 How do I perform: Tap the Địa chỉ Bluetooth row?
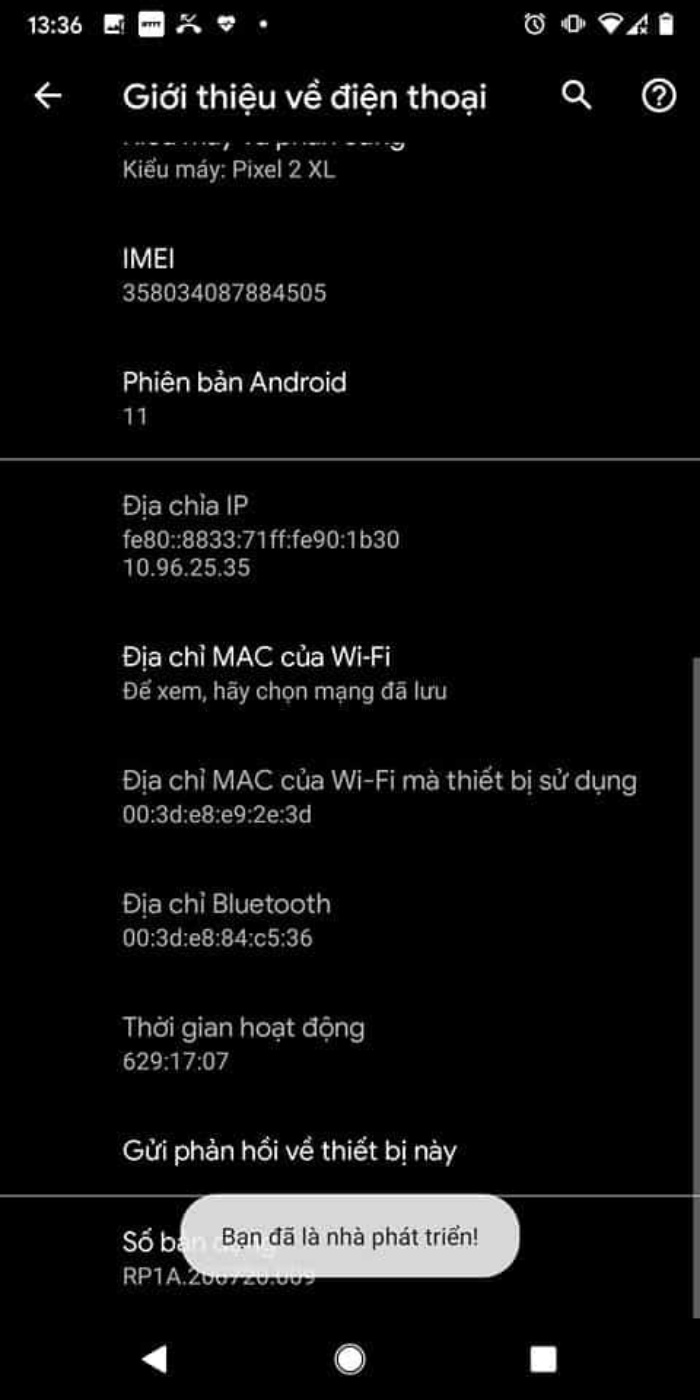(350, 920)
